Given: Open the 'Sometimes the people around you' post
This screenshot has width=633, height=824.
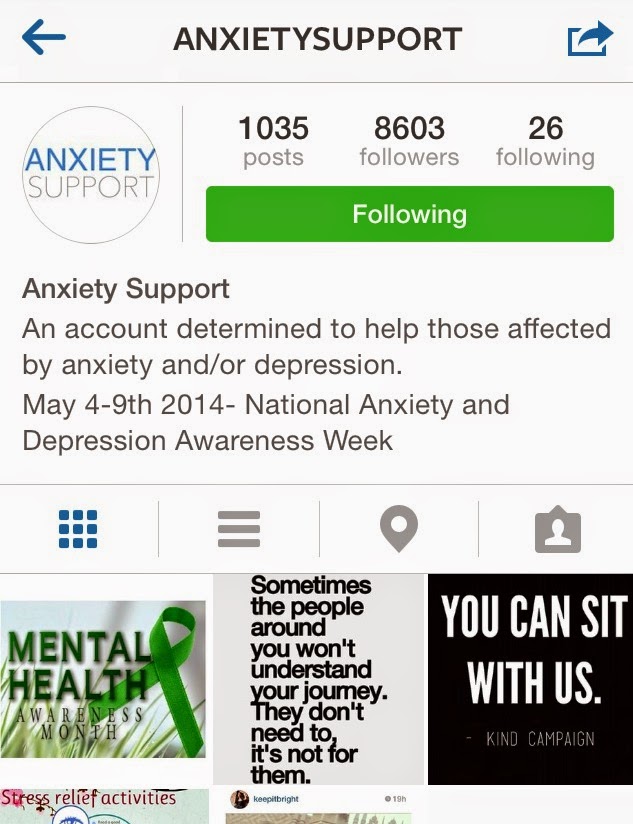Looking at the screenshot, I should coord(318,678).
